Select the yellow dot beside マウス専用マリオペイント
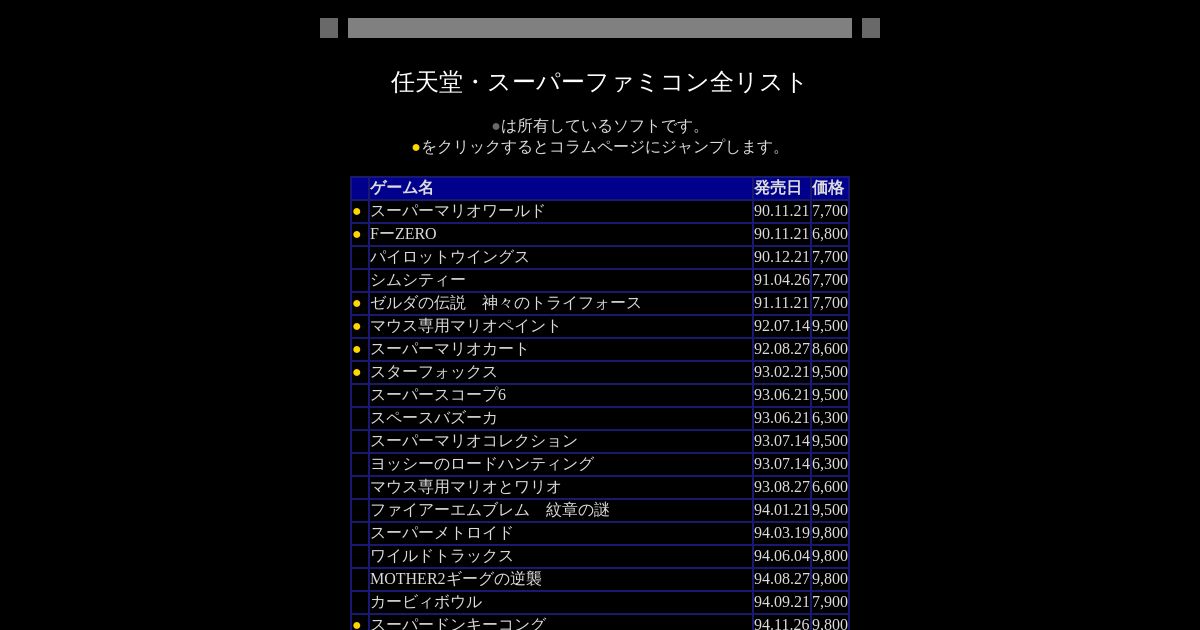Screen dimensions: 1200x630 point(357,326)
